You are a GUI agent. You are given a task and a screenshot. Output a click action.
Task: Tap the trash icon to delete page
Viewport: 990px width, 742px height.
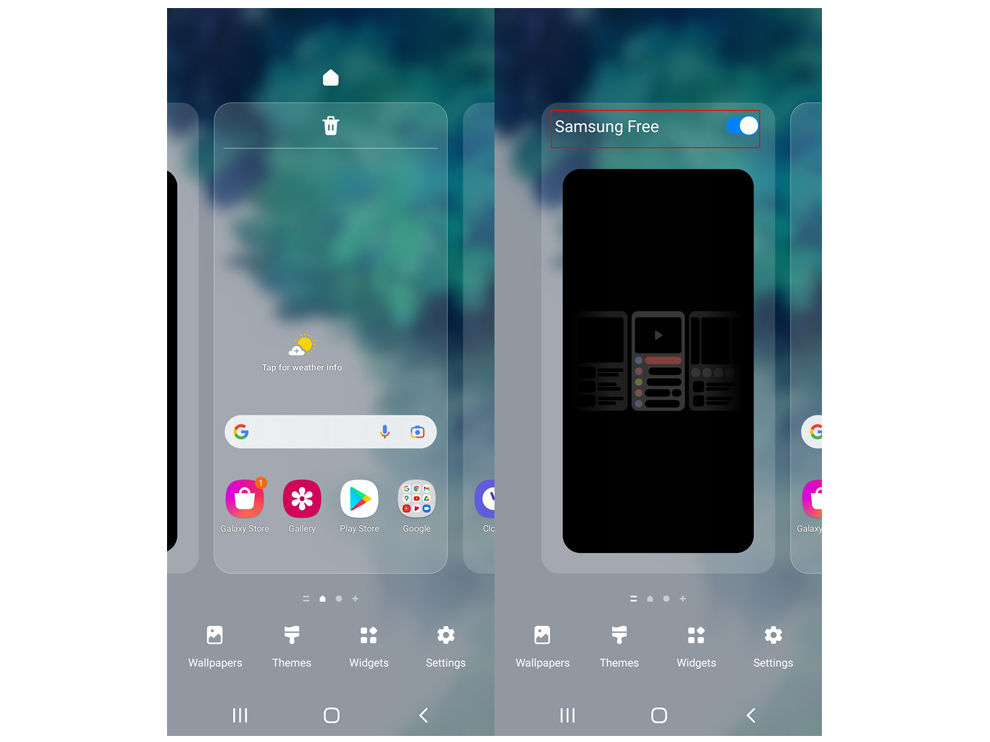(x=331, y=125)
